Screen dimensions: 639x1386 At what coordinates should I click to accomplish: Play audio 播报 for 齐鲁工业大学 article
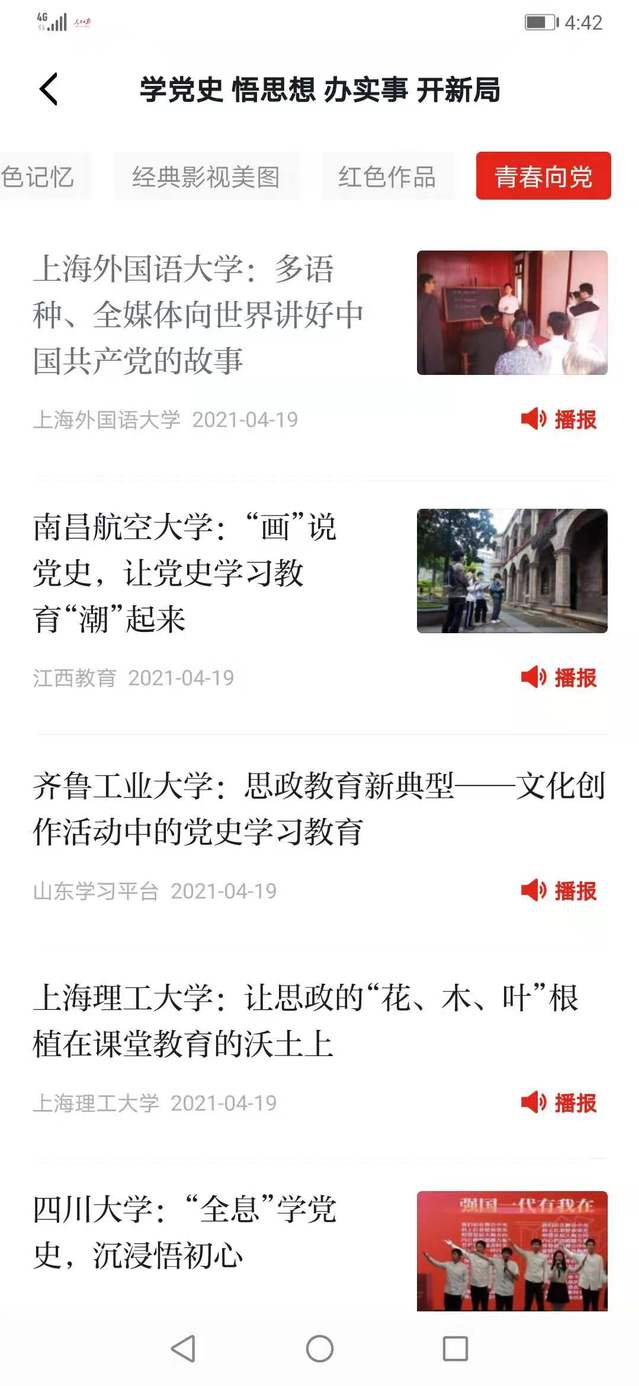(559, 890)
